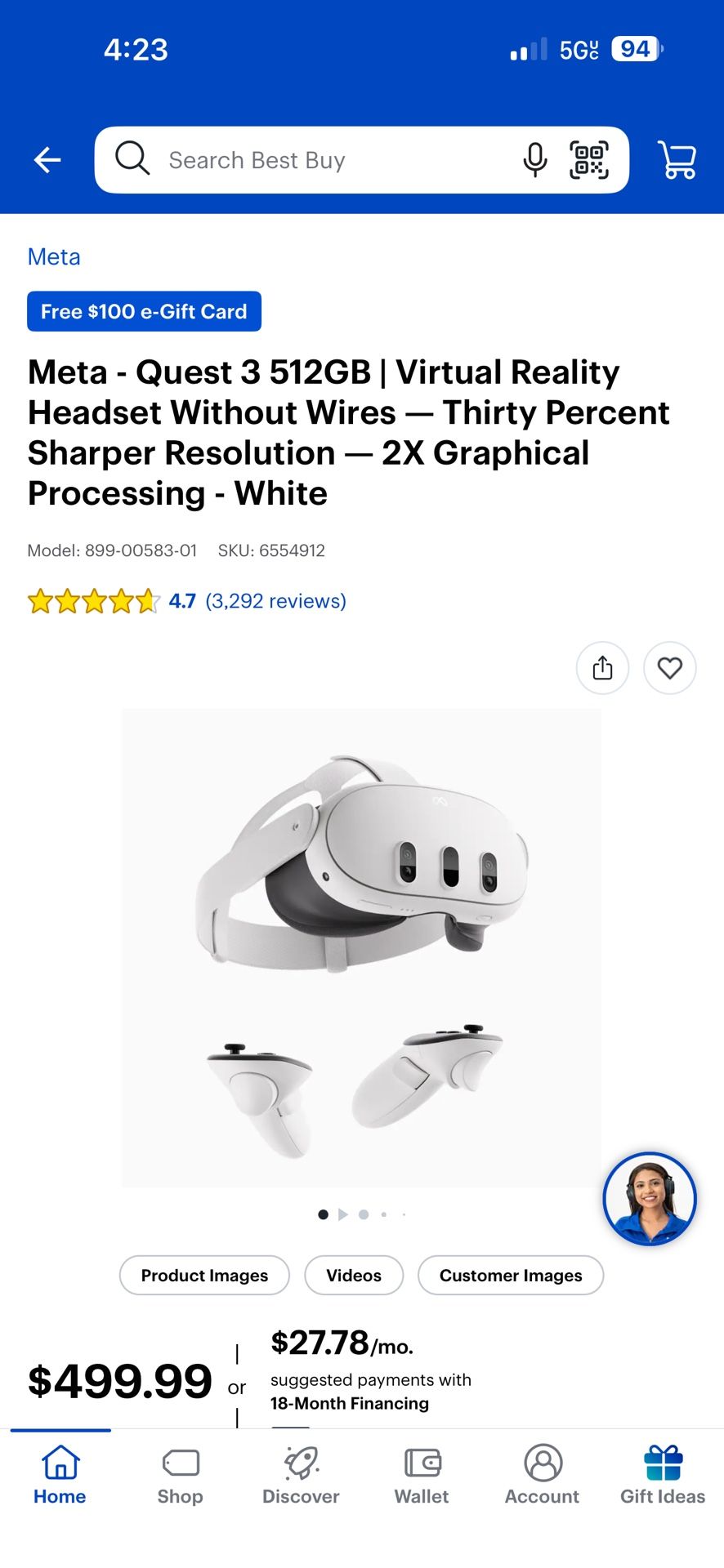The image size is (724, 1568).
Task: Open the QR code scanner
Action: 588,160
